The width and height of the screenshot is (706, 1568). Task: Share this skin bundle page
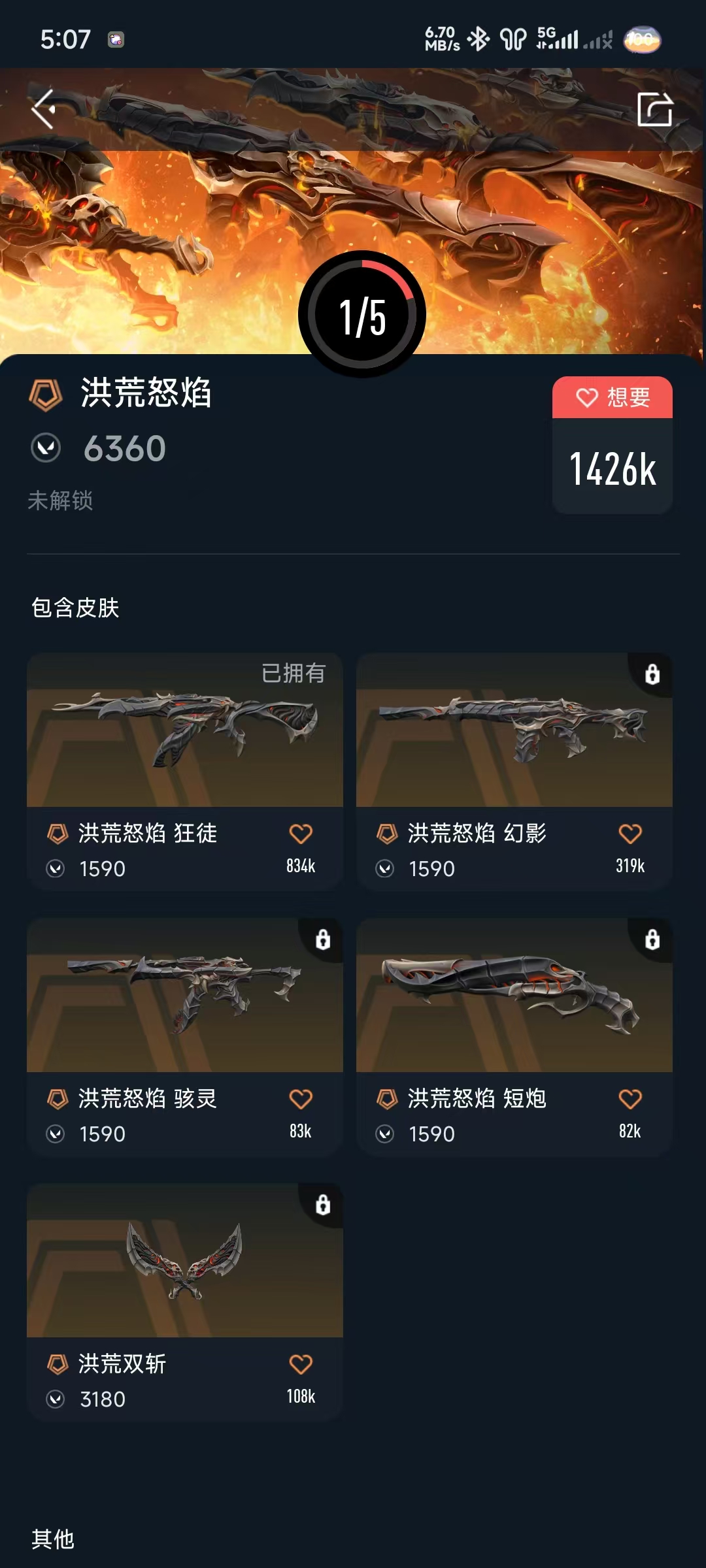coord(654,108)
